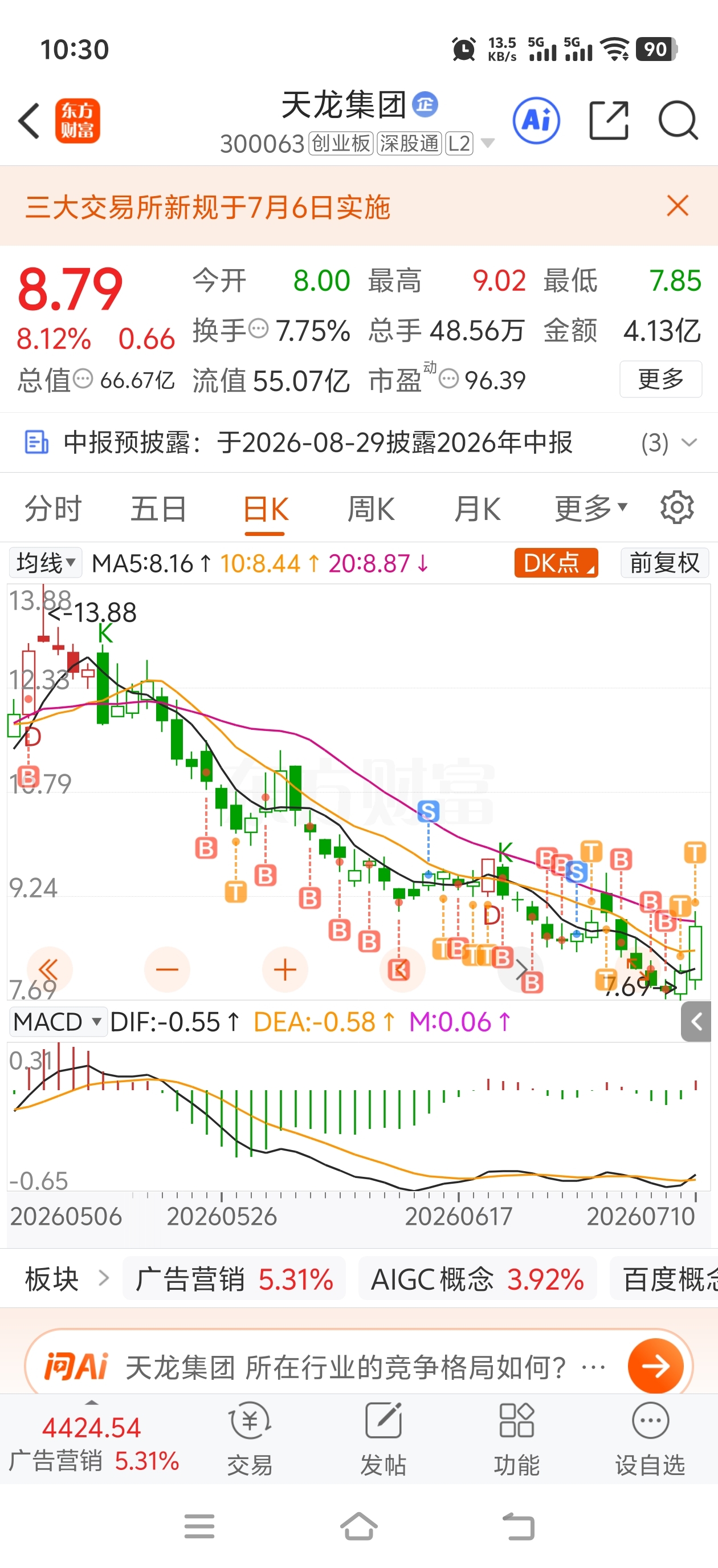Open the 广告营销 sector chip
718x1568 pixels.
click(234, 1279)
